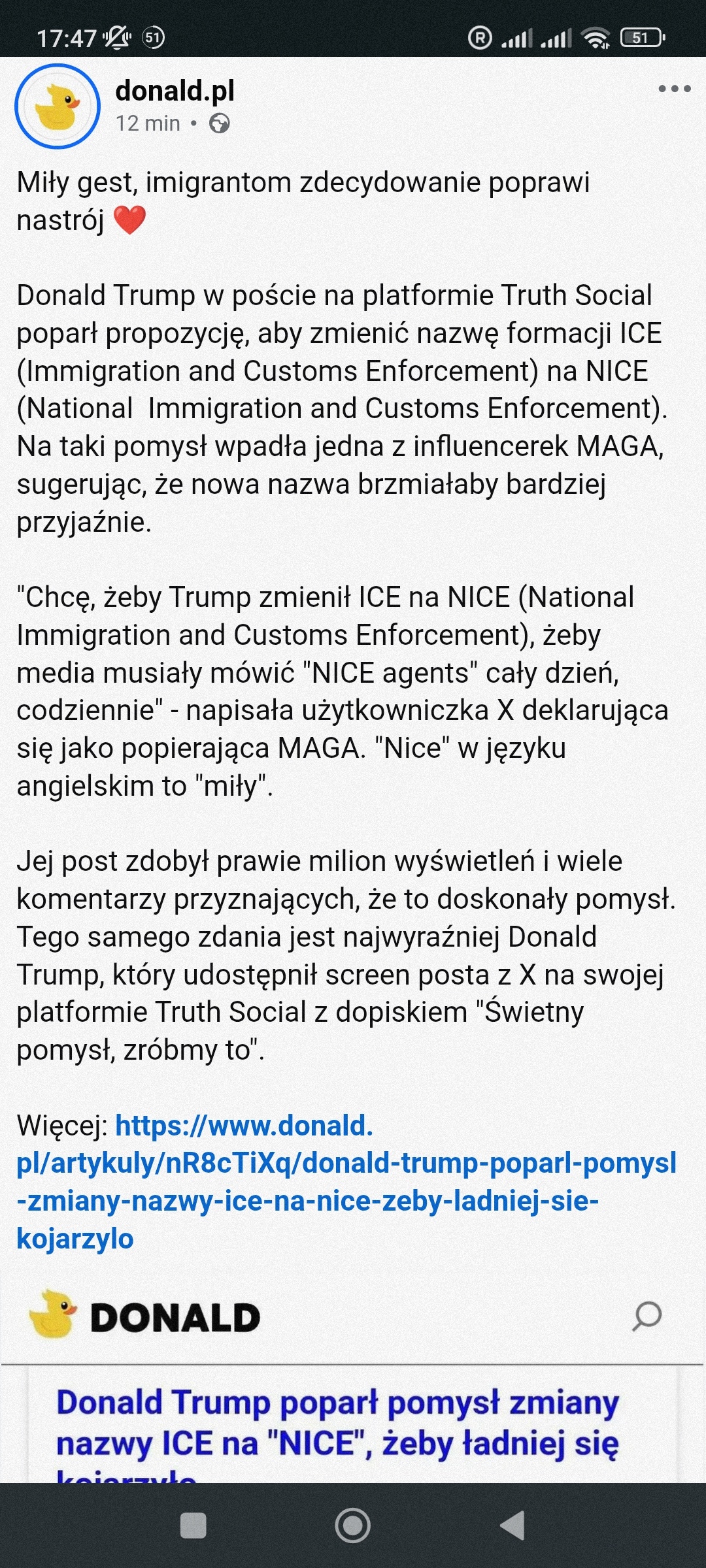Open the donald.pl profile picture

[58, 106]
